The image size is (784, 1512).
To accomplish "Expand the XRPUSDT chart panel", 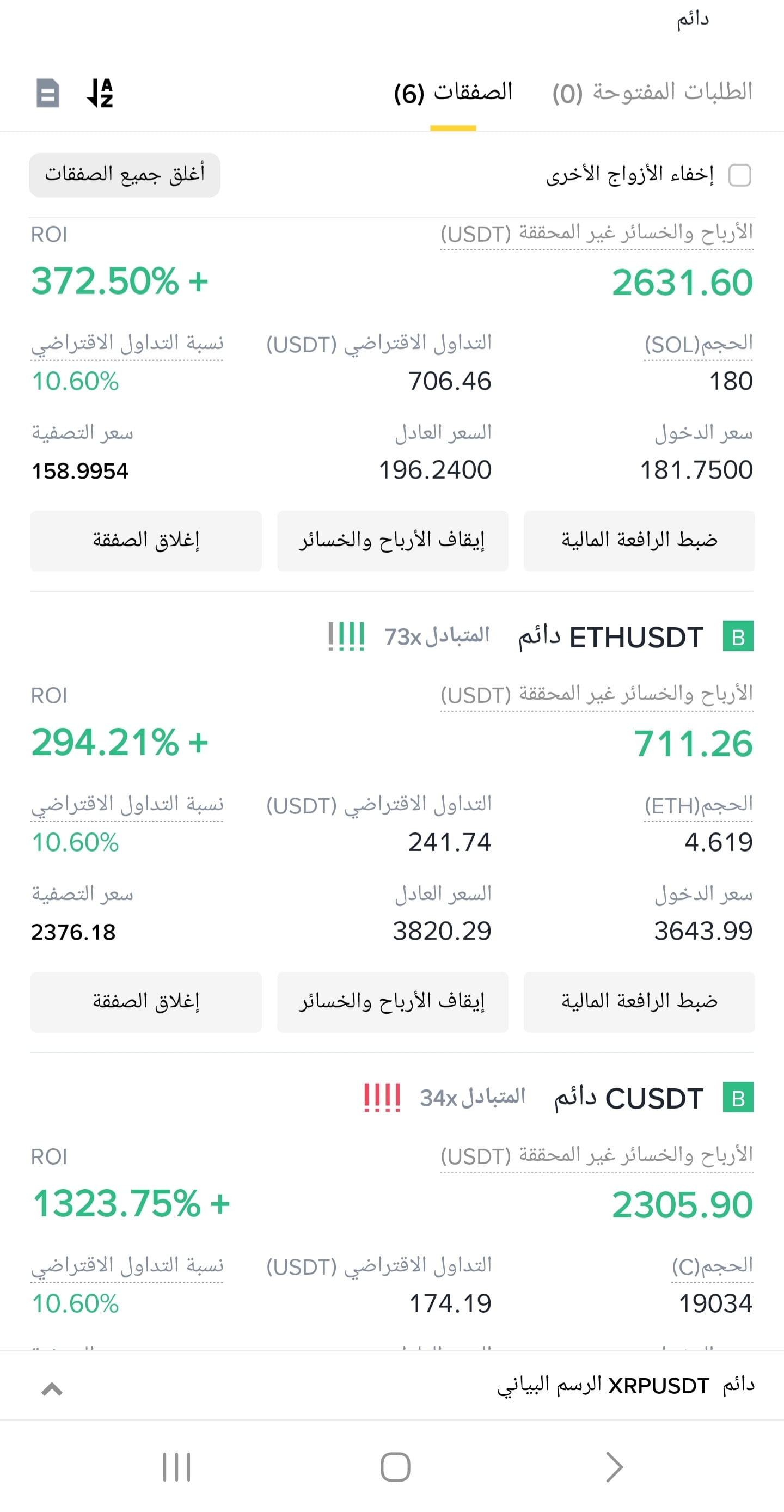I will tap(52, 1389).
